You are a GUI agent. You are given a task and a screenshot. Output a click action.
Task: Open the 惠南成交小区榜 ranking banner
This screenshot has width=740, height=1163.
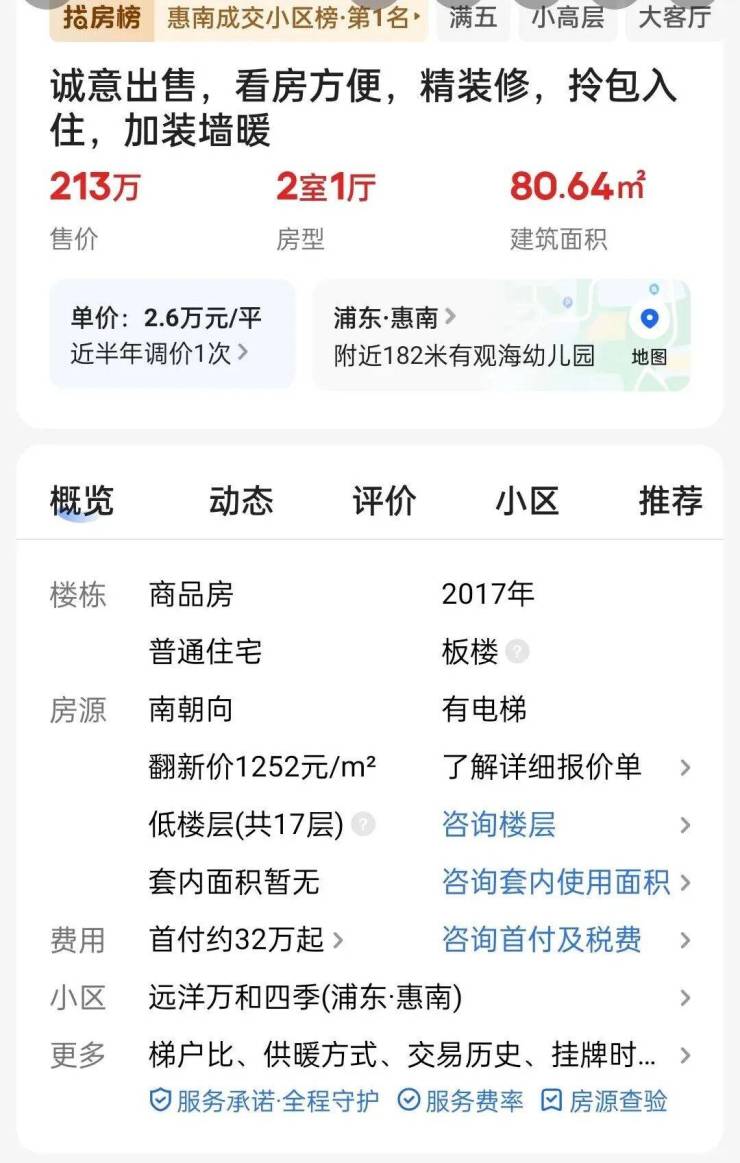(292, 18)
